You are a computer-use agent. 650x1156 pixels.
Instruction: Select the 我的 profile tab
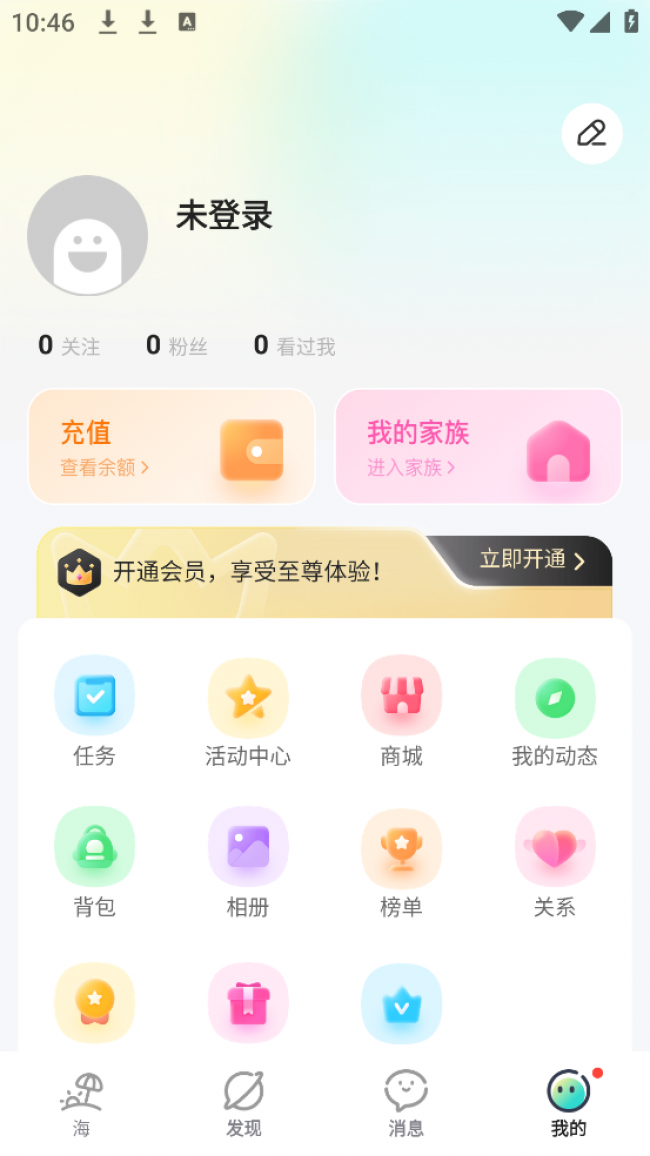tap(568, 1104)
